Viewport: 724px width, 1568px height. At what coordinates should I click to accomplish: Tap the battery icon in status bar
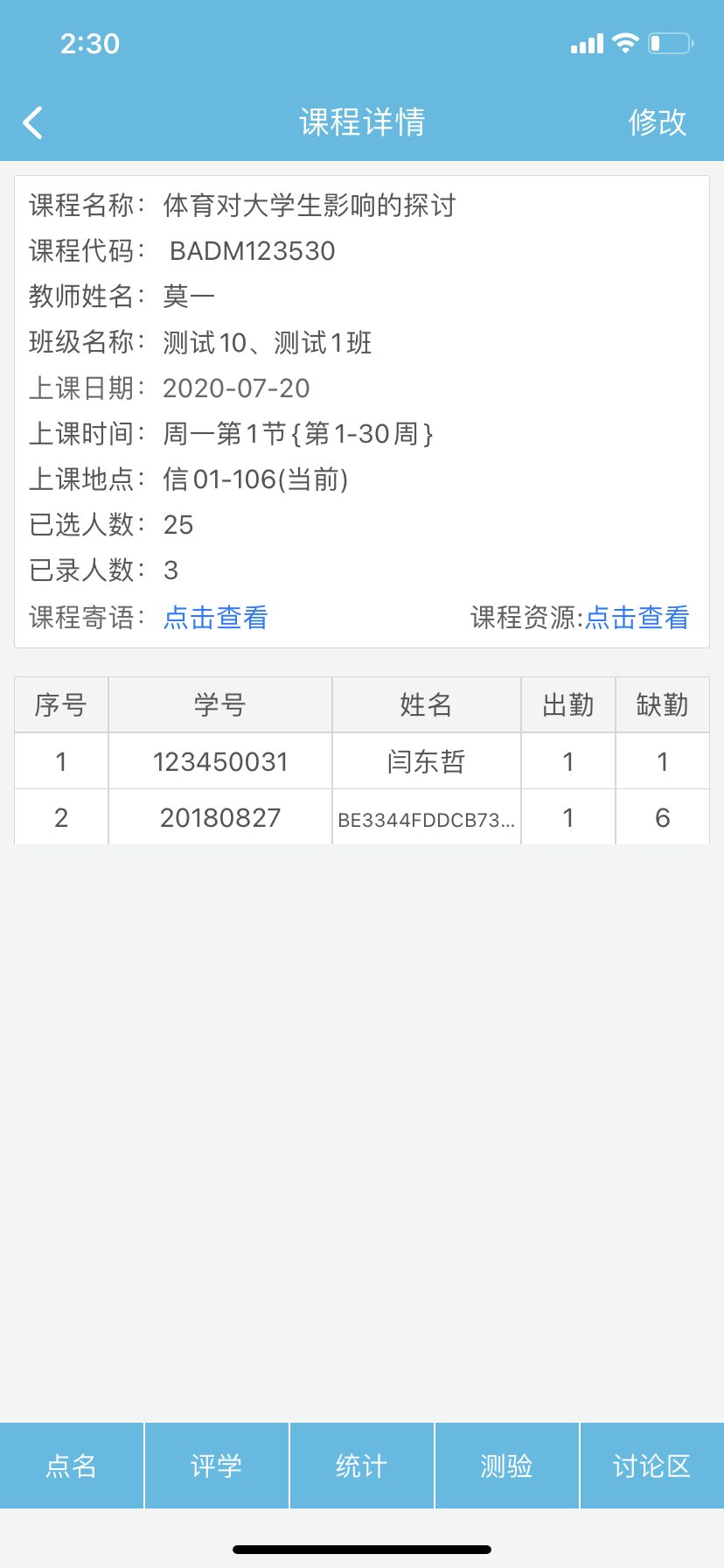(x=669, y=42)
